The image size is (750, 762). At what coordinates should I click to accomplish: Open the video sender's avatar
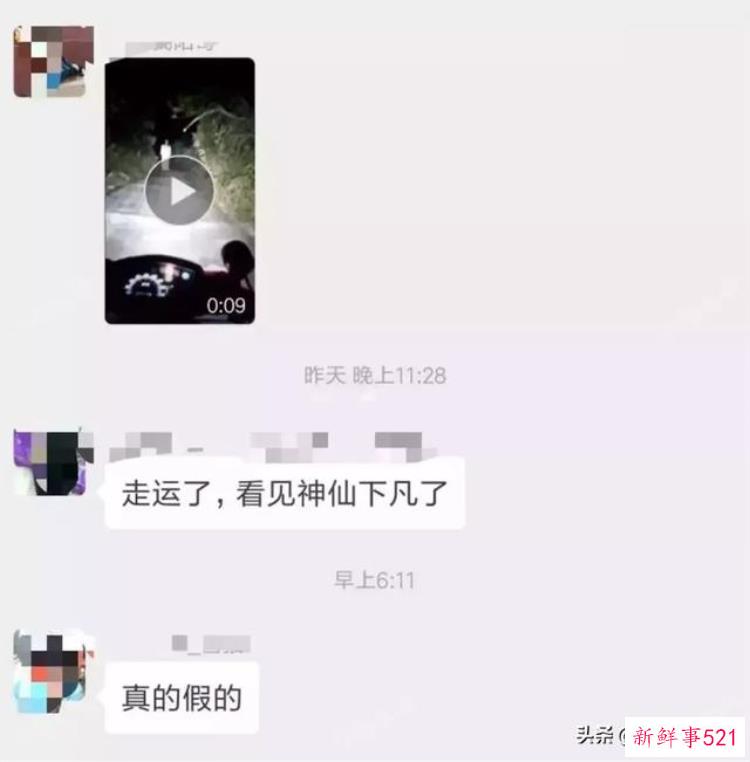pyautogui.click(x=53, y=62)
